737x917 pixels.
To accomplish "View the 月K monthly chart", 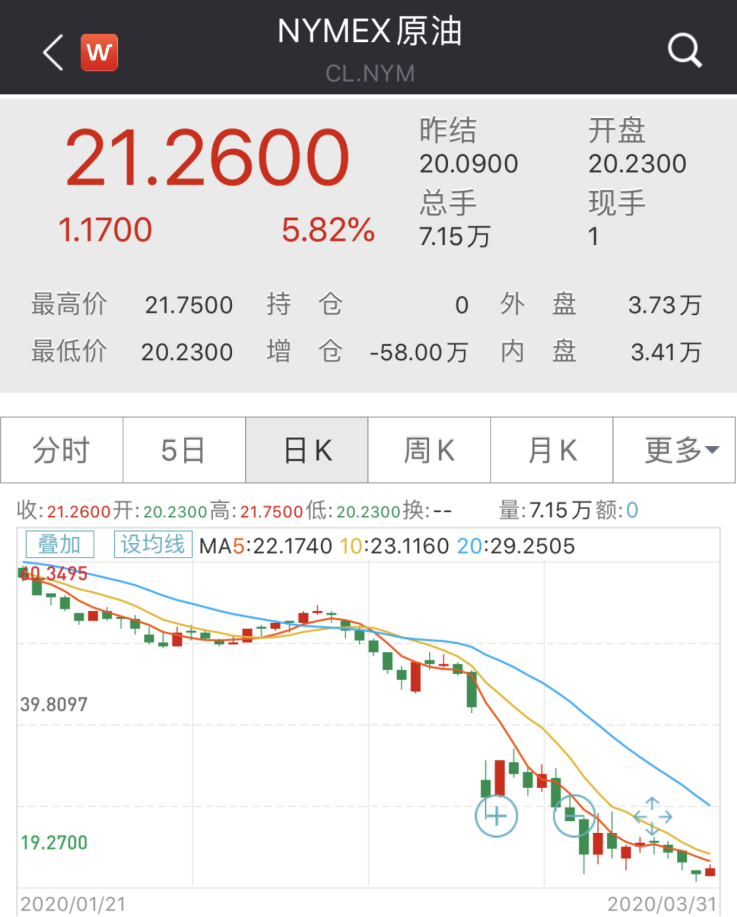I will 552,450.
